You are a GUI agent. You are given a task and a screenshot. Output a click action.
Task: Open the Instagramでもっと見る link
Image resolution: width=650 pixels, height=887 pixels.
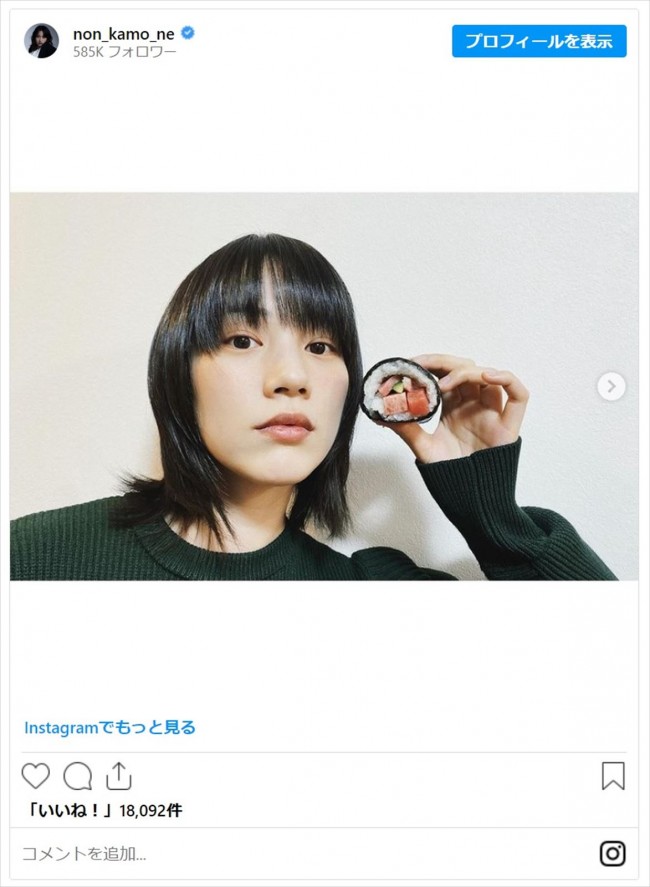point(110,727)
